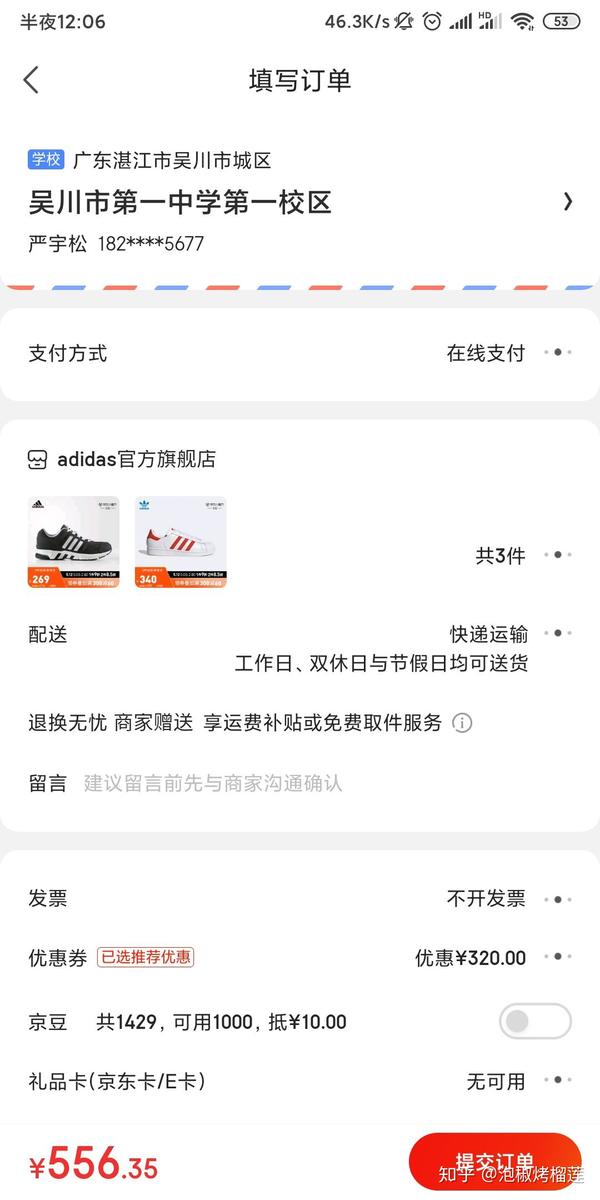Submit the order with 提交订单
This screenshot has height=1200, width=600.
pyautogui.click(x=495, y=1162)
